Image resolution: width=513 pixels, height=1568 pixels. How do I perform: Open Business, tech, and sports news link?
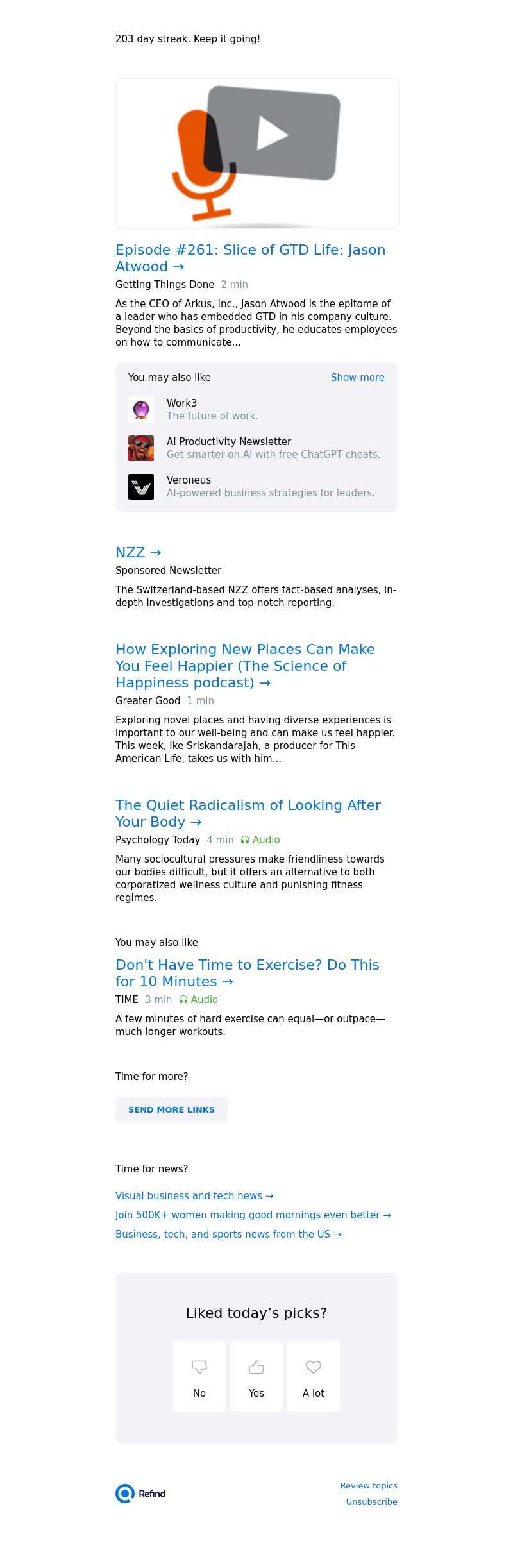tap(228, 1235)
